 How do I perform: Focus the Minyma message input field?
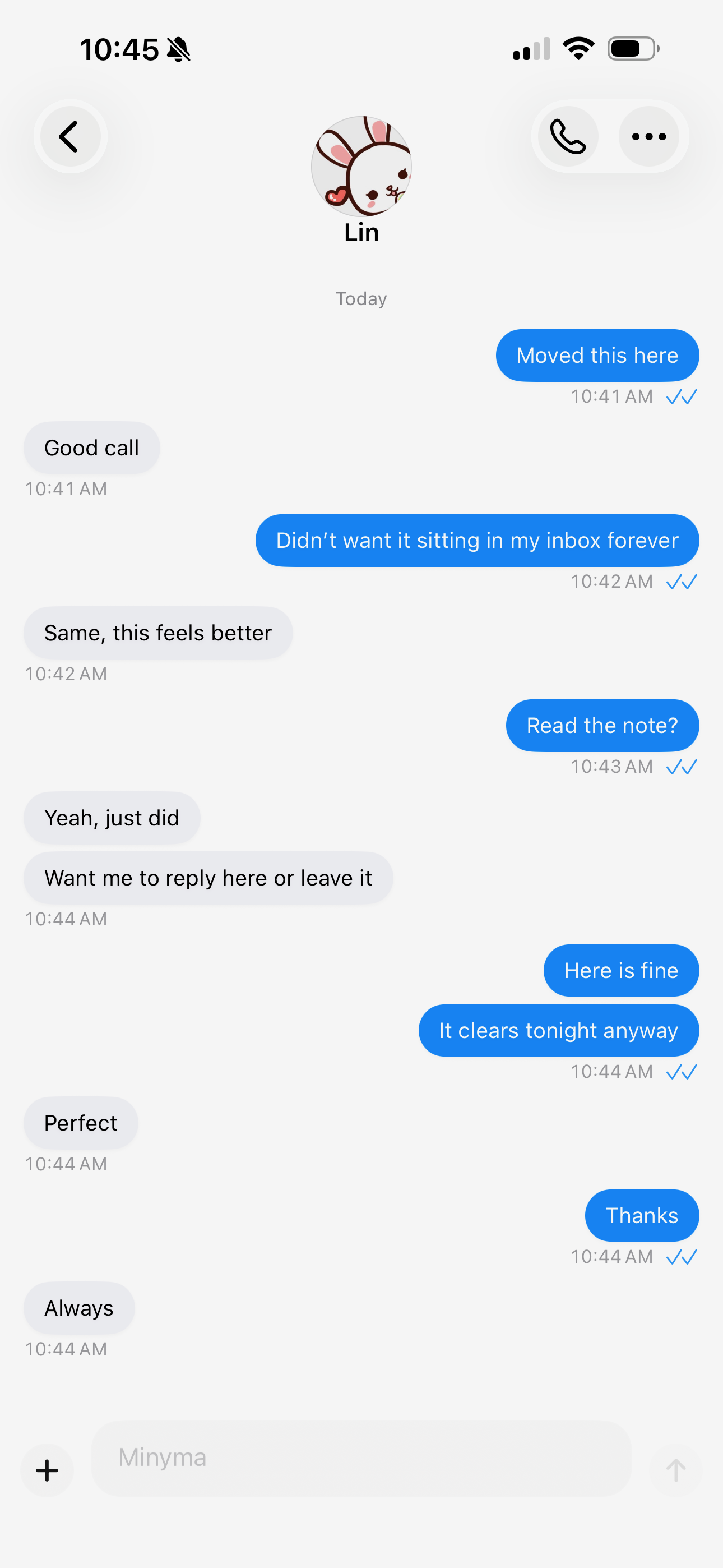click(360, 1459)
